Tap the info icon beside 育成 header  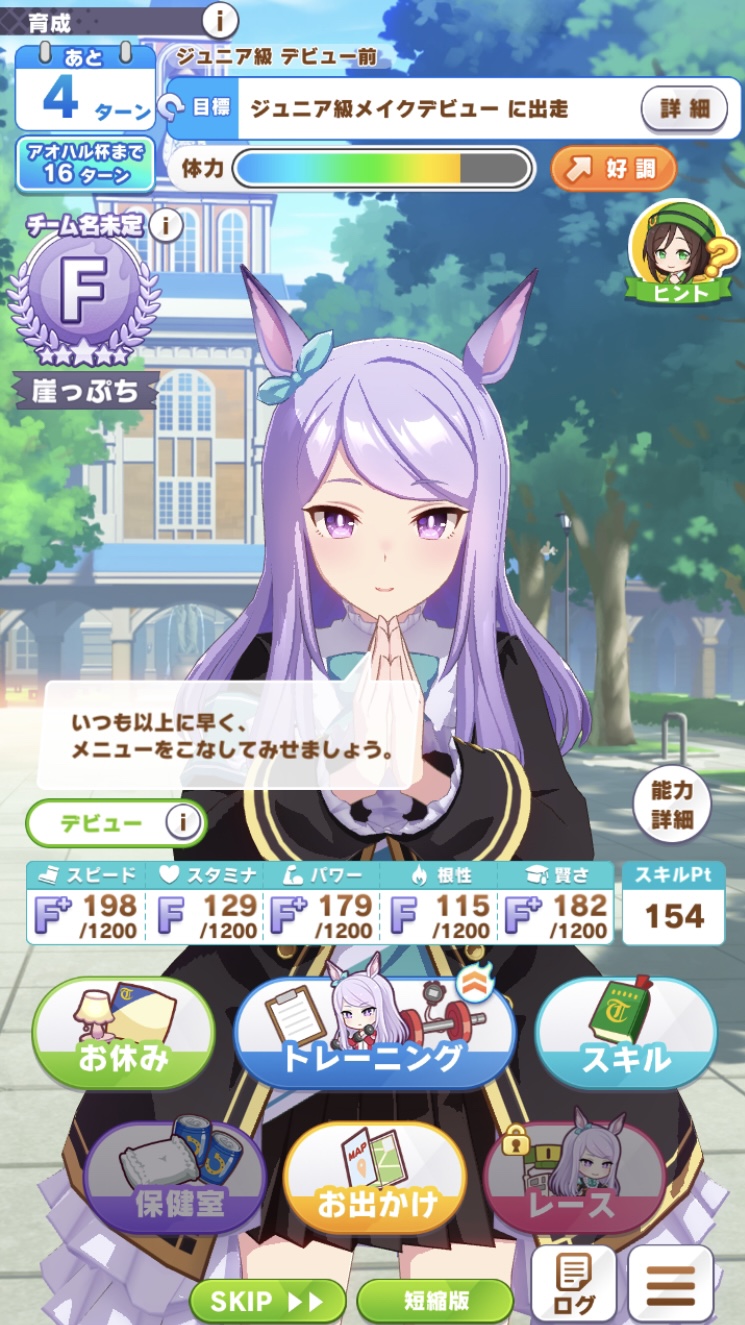[x=220, y=19]
